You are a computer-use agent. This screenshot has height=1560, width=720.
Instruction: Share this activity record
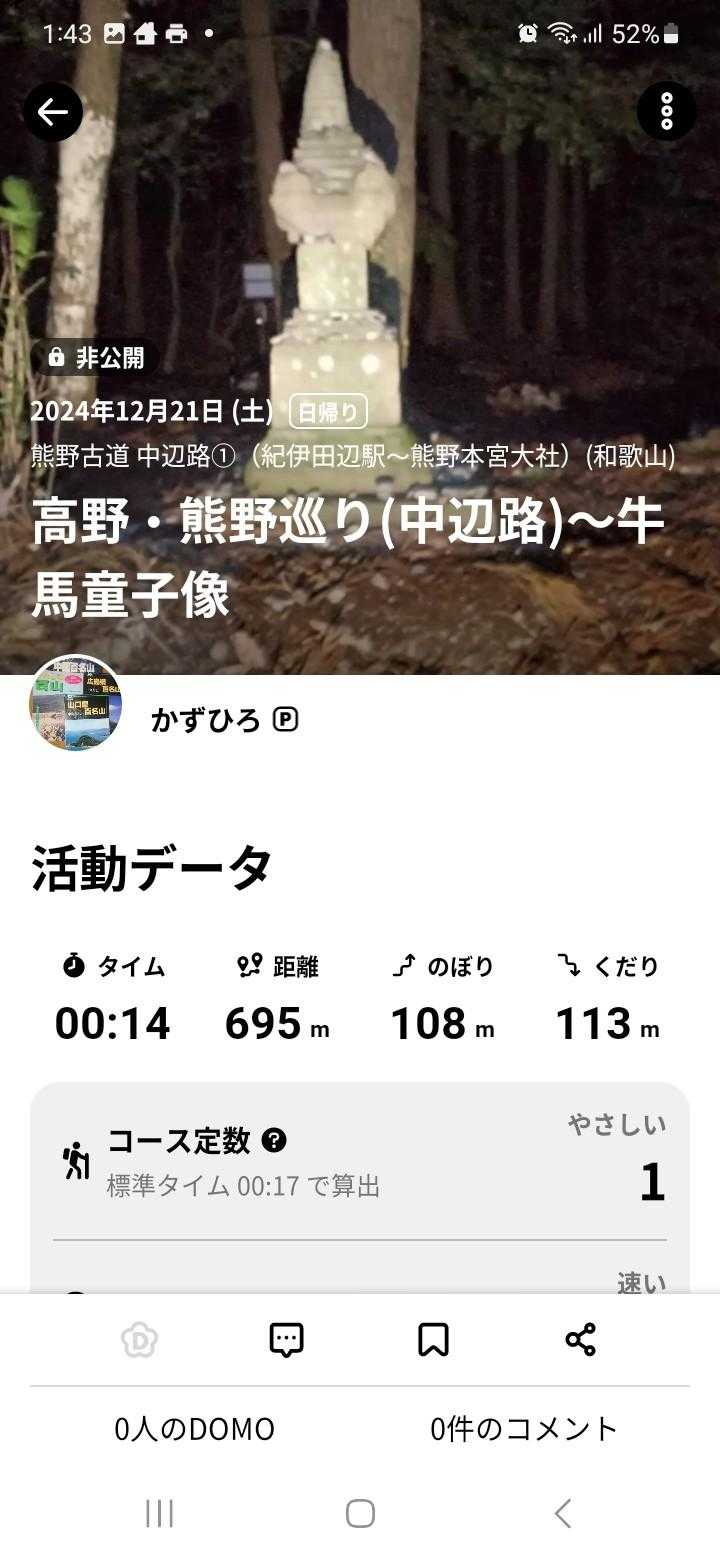580,1339
